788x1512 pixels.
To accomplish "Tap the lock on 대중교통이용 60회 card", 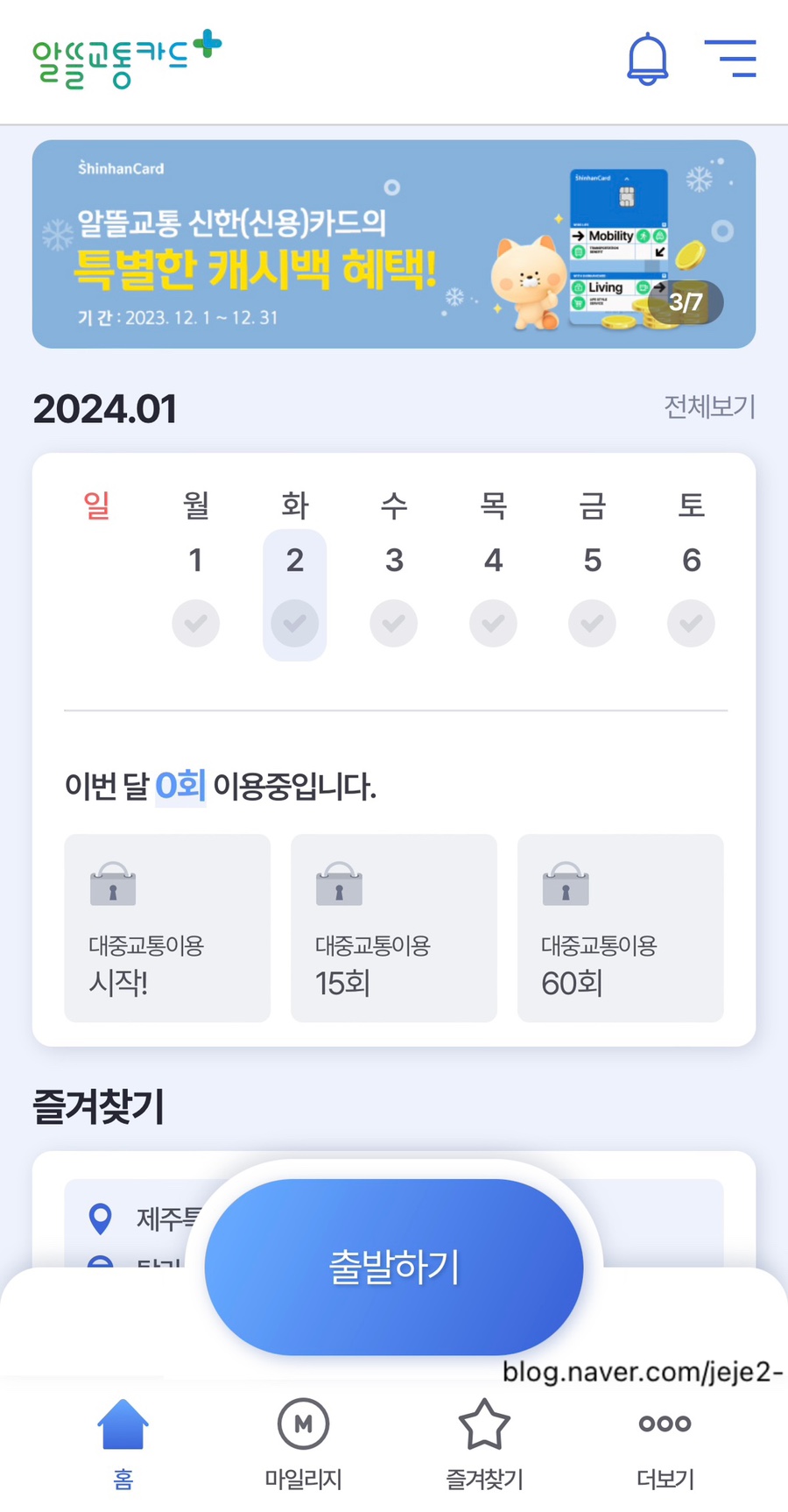I will pyautogui.click(x=565, y=885).
